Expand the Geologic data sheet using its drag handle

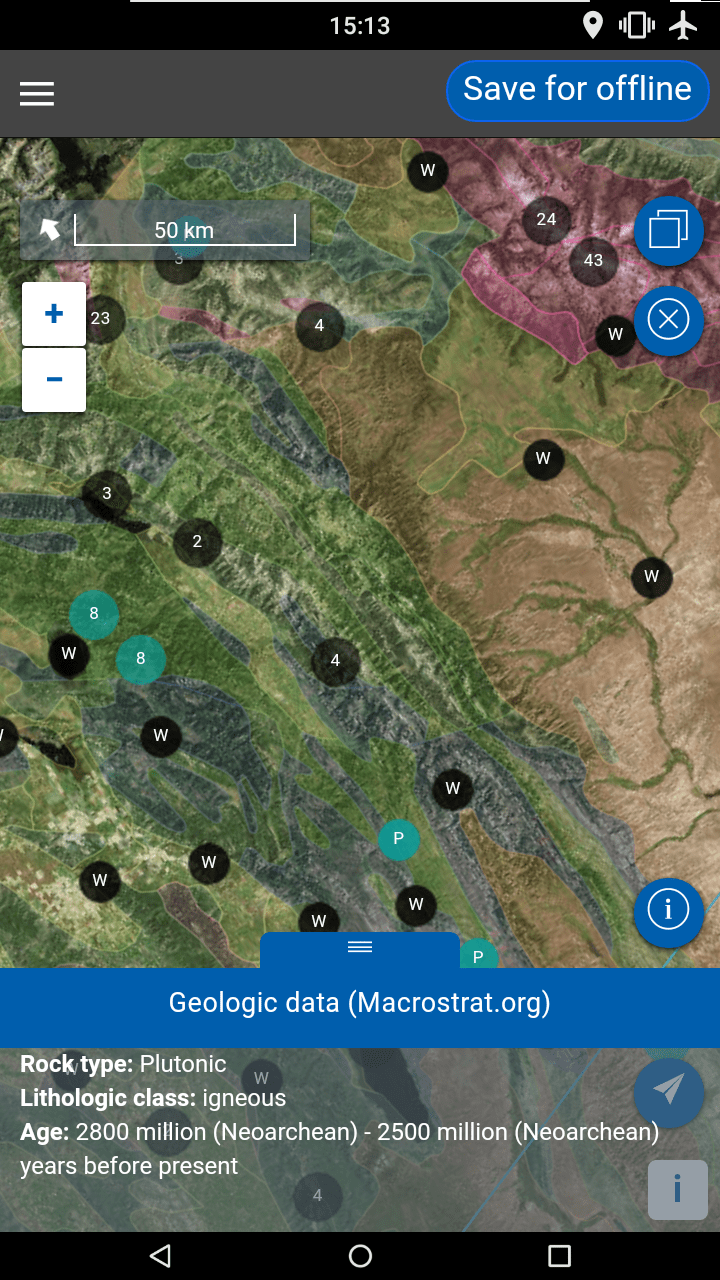coord(359,946)
